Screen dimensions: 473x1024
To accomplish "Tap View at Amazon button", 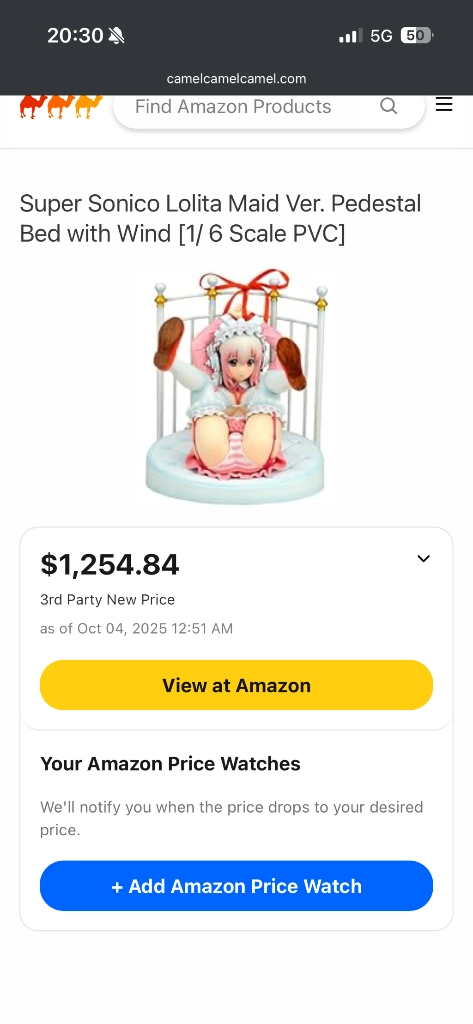I will (236, 685).
